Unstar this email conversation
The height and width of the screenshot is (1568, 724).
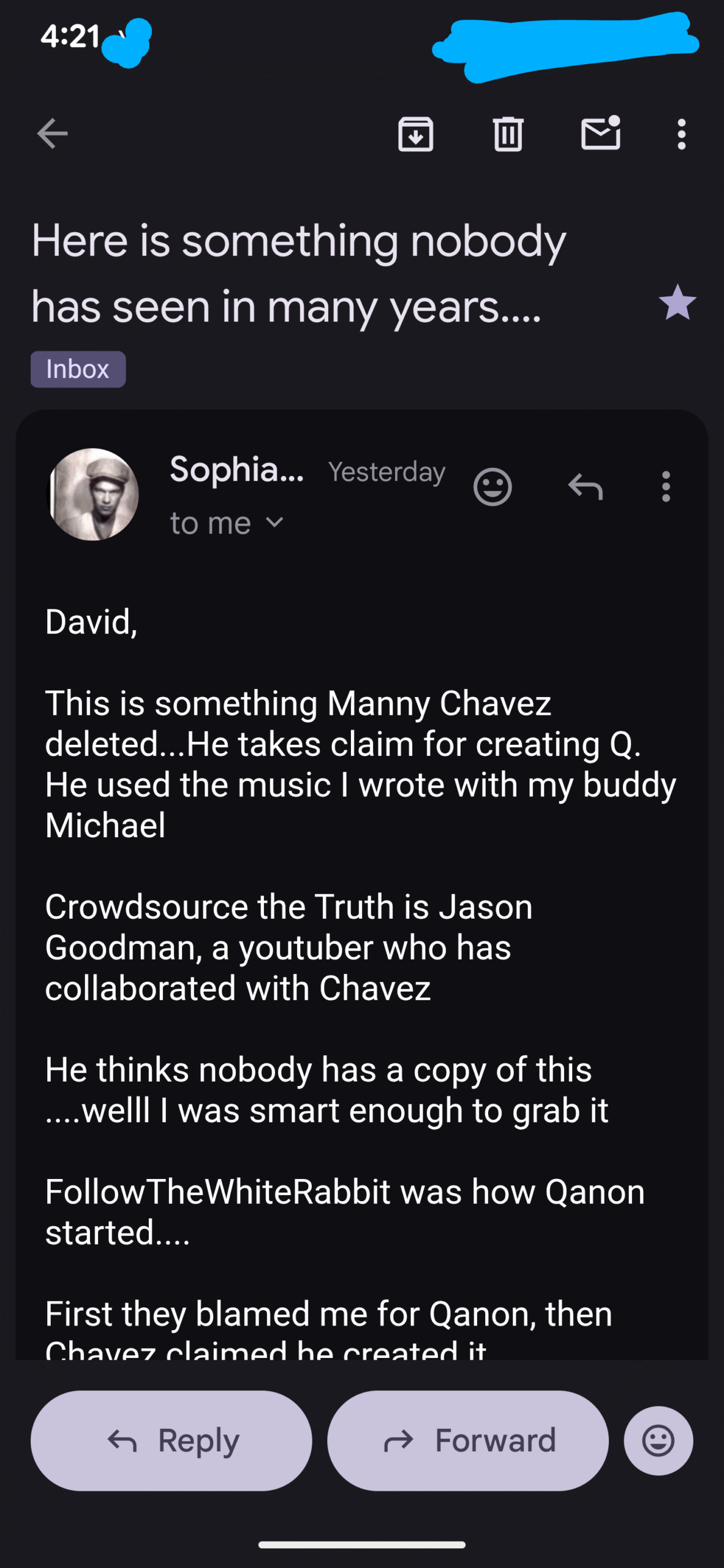click(677, 303)
